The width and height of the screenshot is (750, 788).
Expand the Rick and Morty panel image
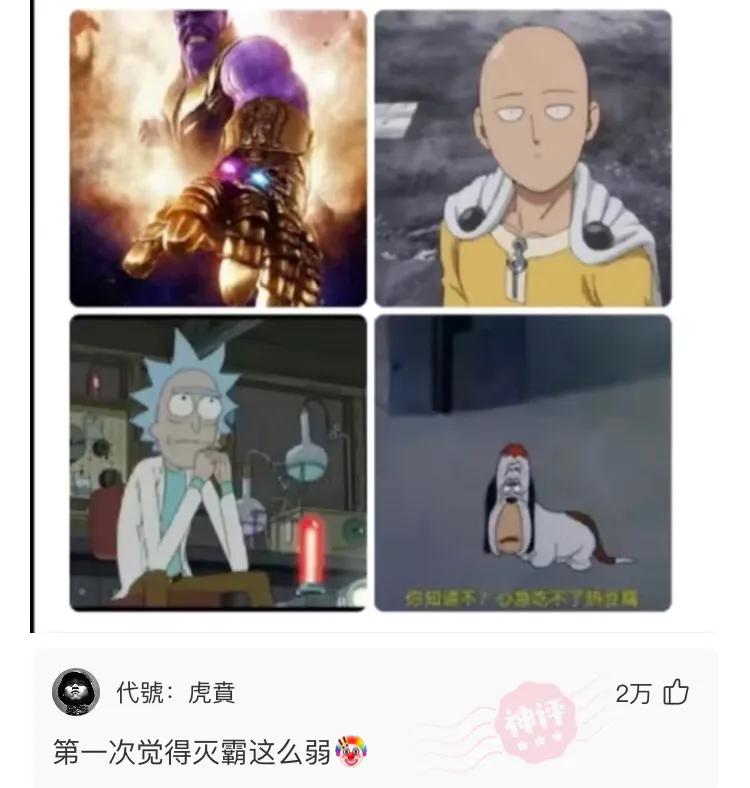tap(220, 460)
